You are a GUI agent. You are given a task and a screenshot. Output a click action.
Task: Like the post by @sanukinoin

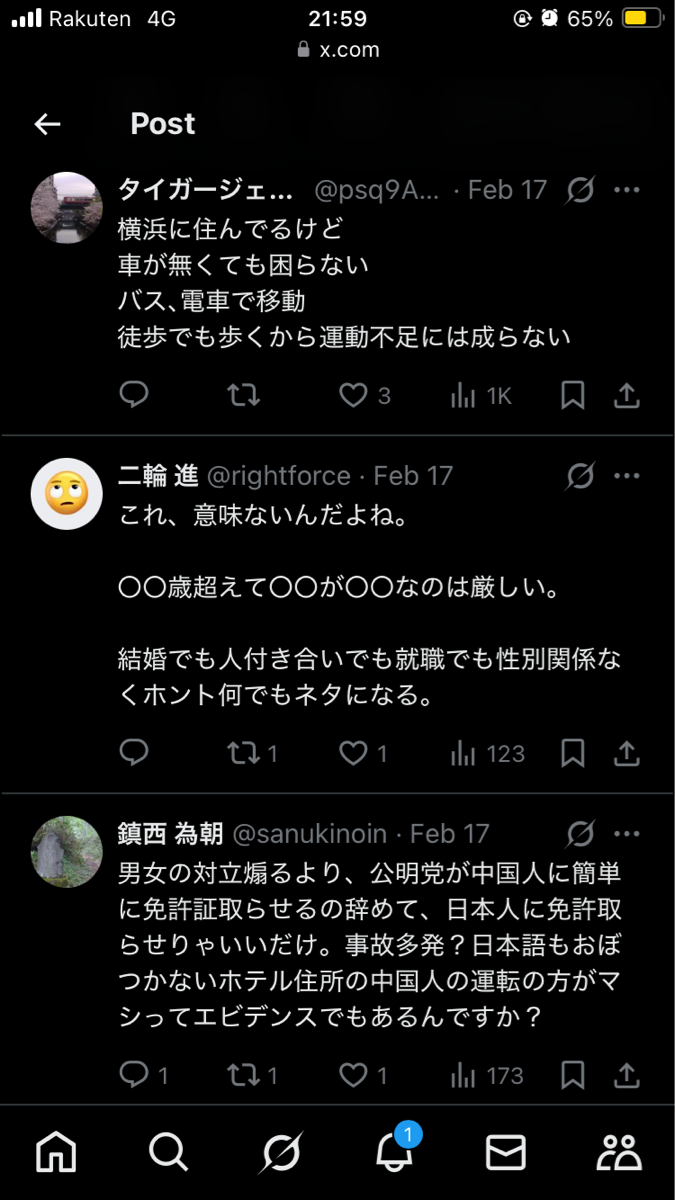(x=353, y=1075)
